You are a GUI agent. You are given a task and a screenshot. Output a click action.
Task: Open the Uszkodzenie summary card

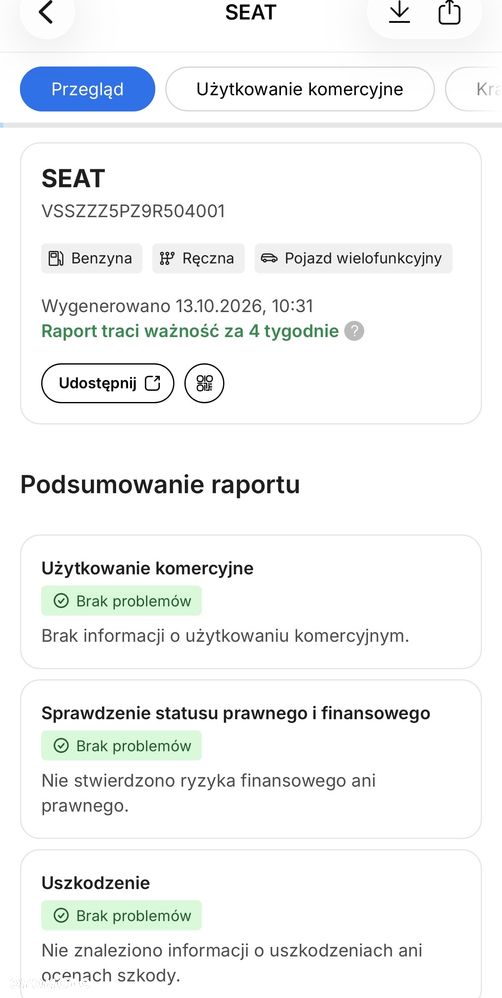[251, 923]
